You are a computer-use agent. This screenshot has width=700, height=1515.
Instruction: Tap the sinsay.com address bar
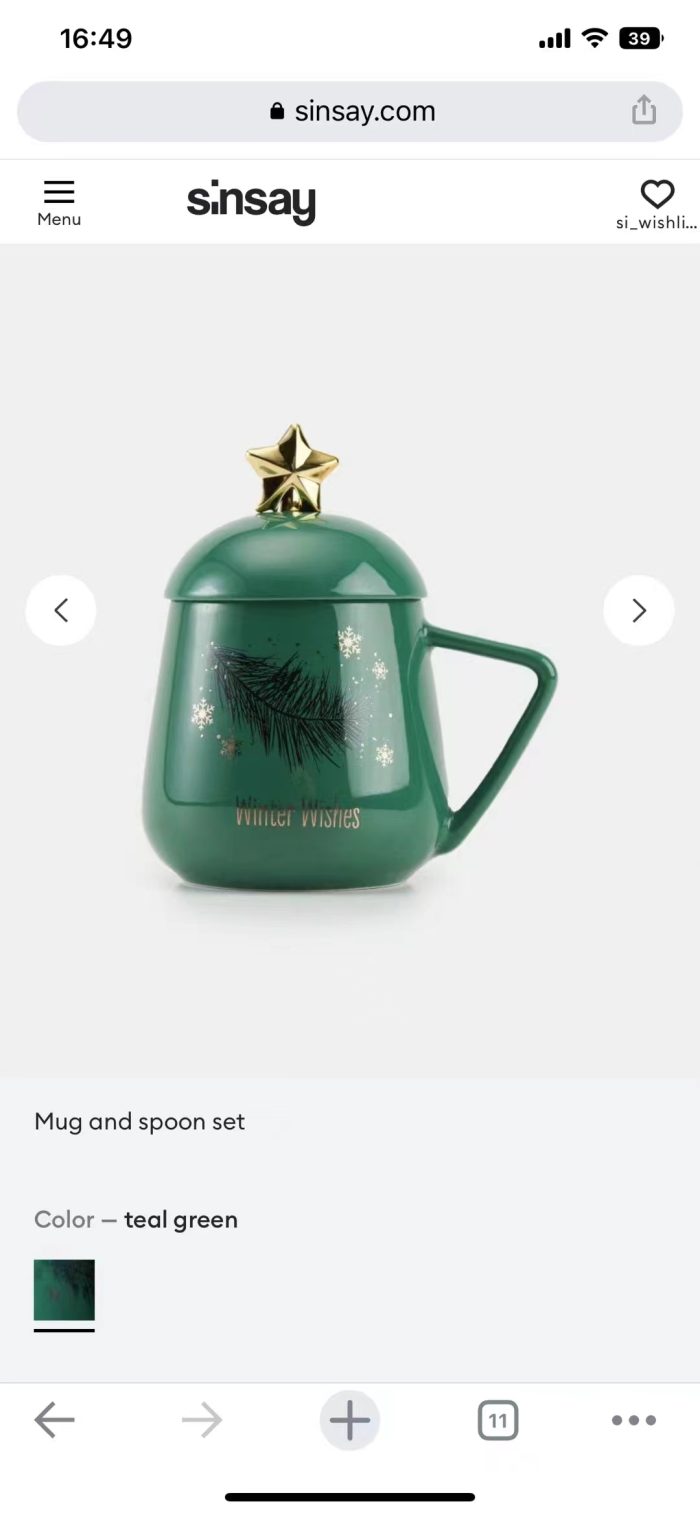tap(350, 111)
